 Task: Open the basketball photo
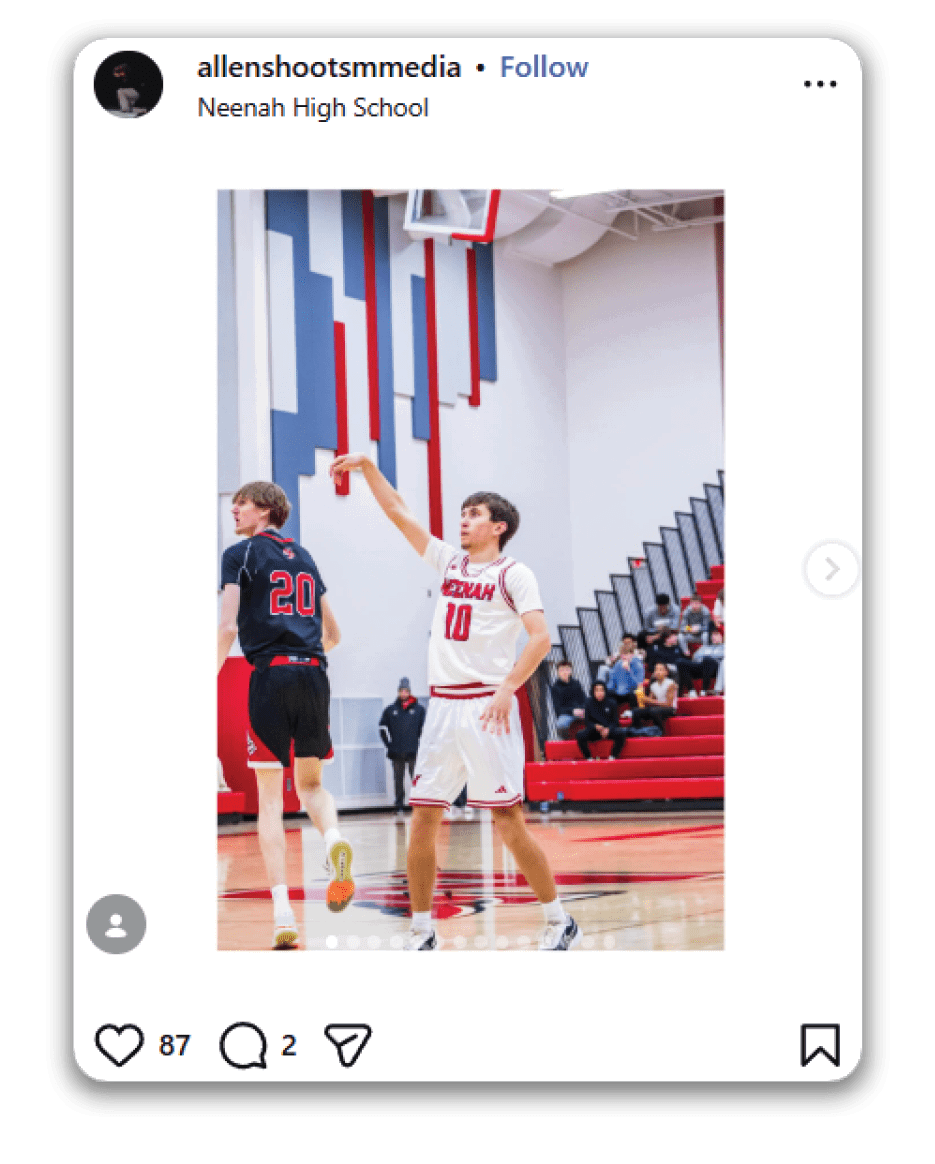[x=470, y=570]
